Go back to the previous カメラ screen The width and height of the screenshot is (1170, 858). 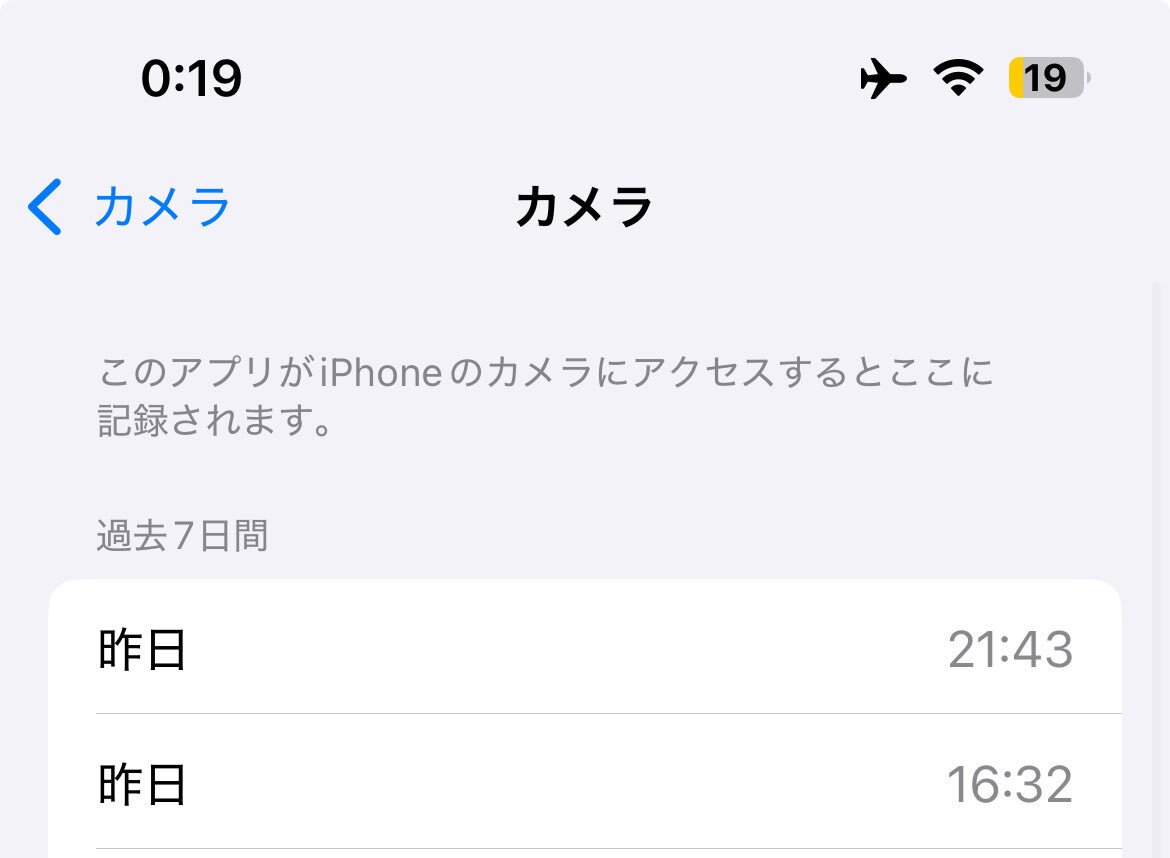pyautogui.click(x=128, y=207)
